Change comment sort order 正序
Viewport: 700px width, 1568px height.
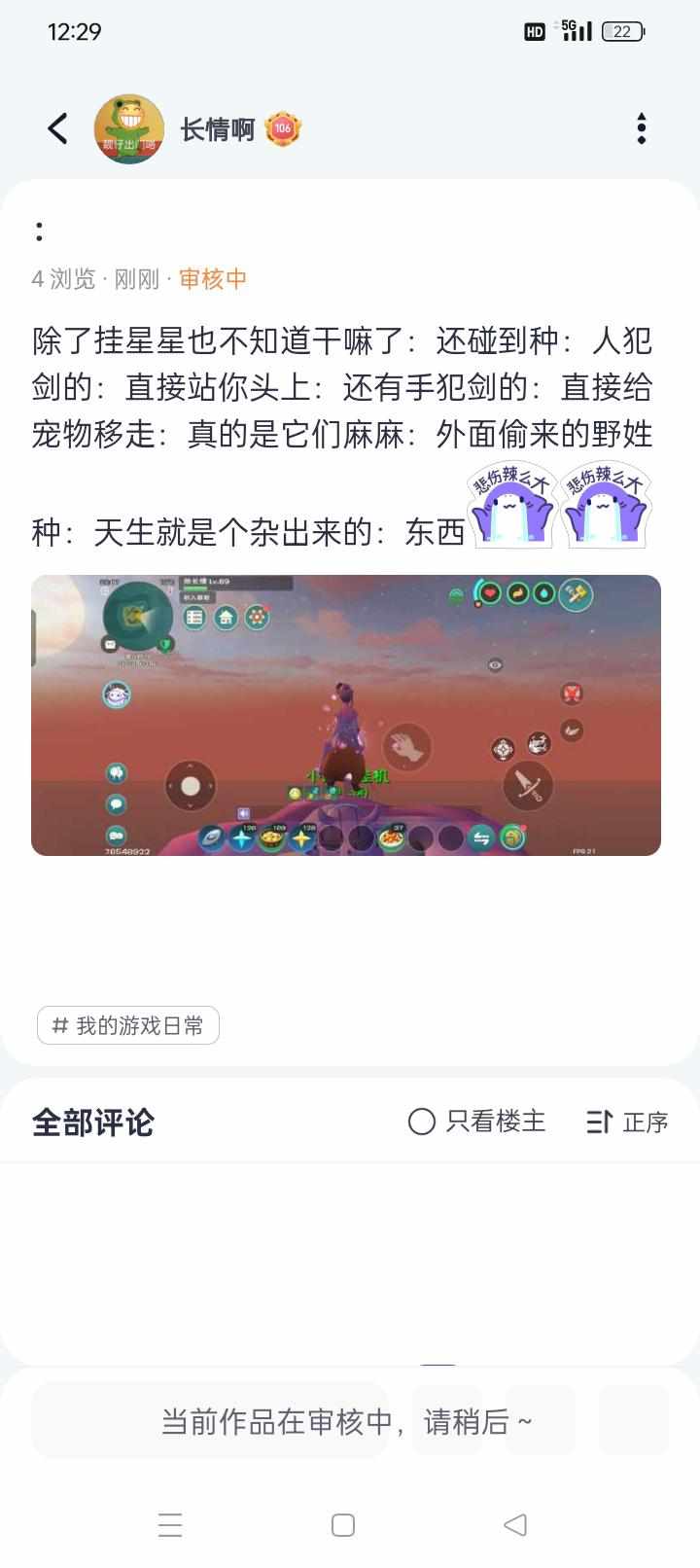(628, 1122)
